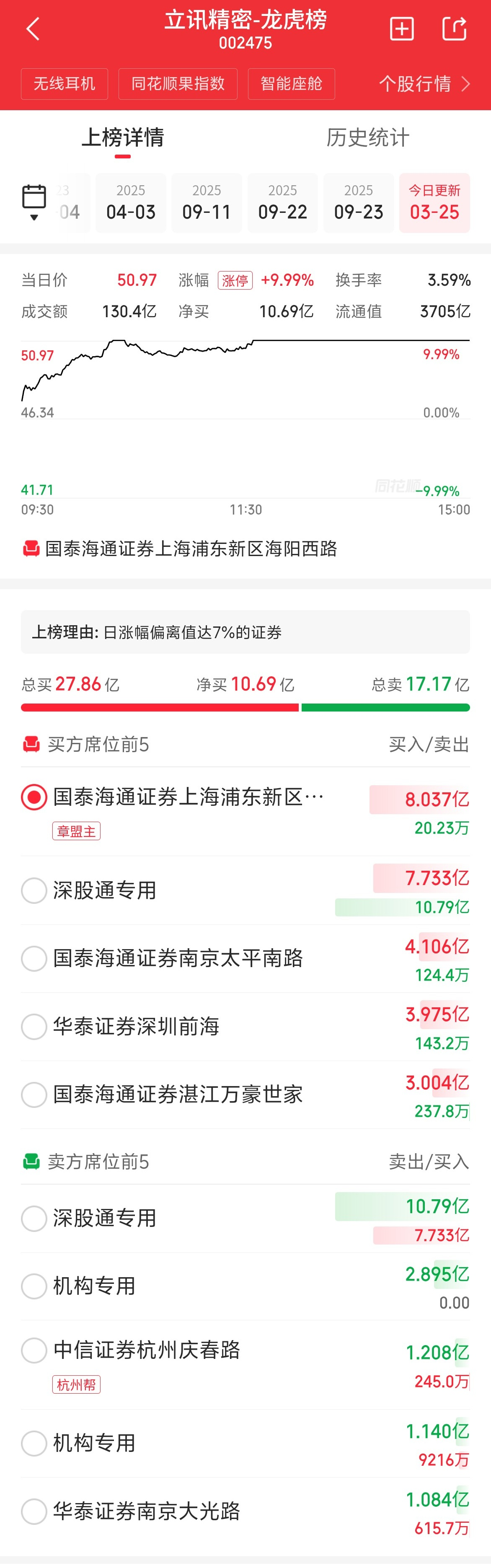Open the 智能座舱 concept chip
The image size is (491, 1568).
click(292, 83)
